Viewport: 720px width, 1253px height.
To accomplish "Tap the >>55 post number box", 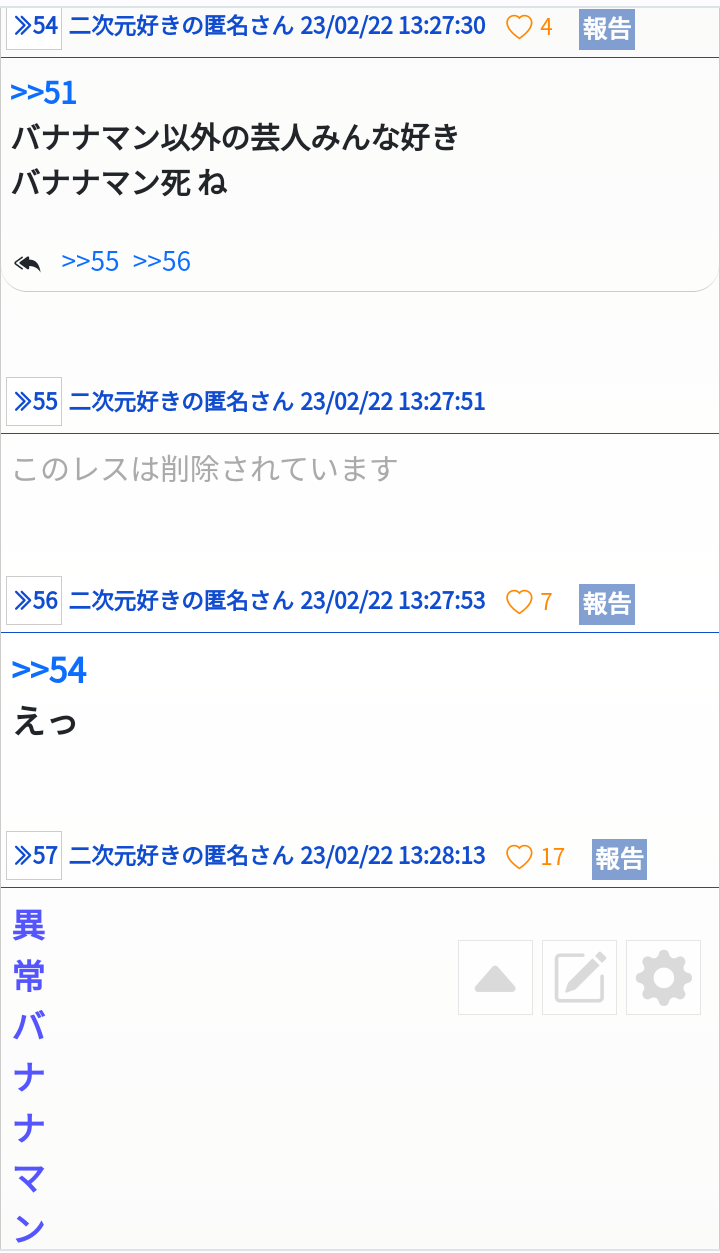I will coord(34,402).
